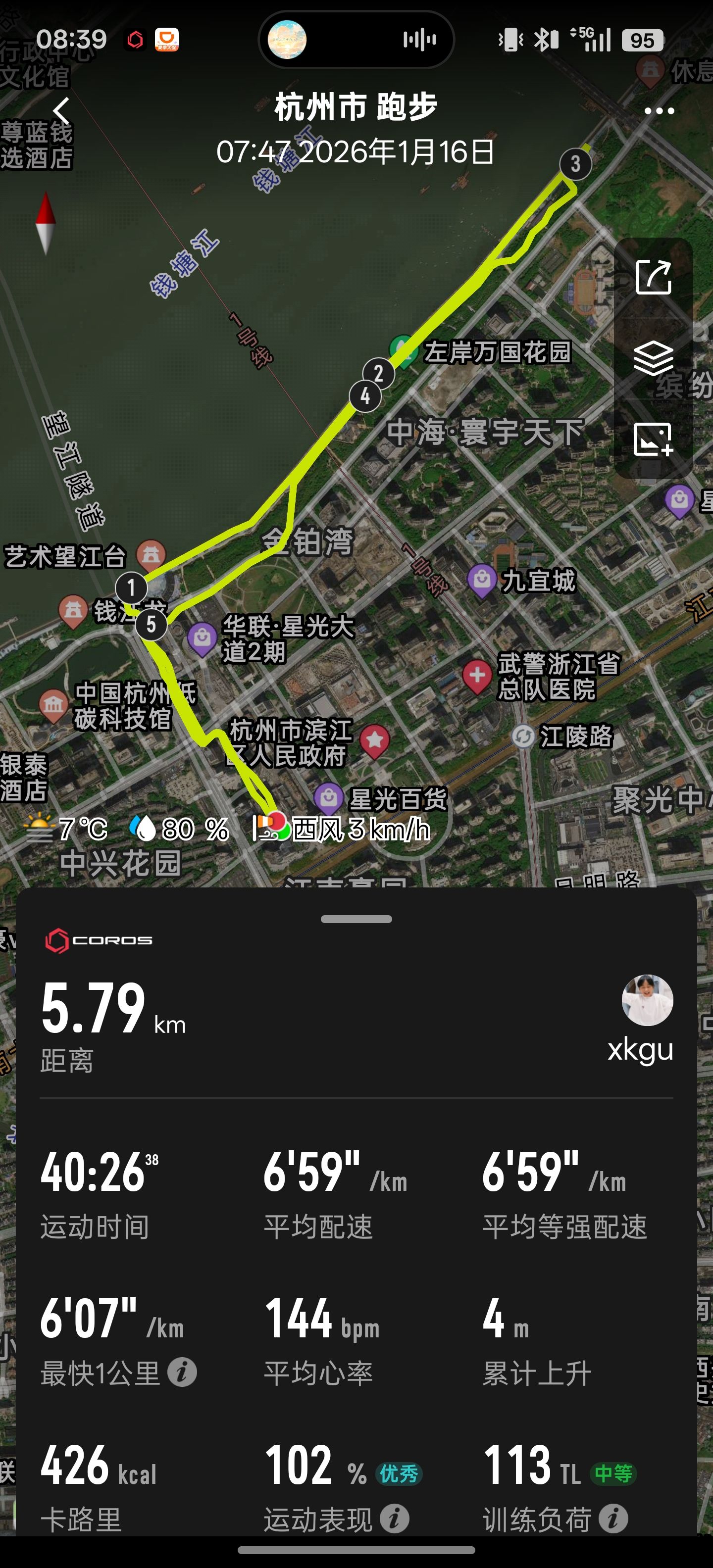Open xkgu's profile avatar
Screen dimensions: 713x1568
coord(647,1000)
